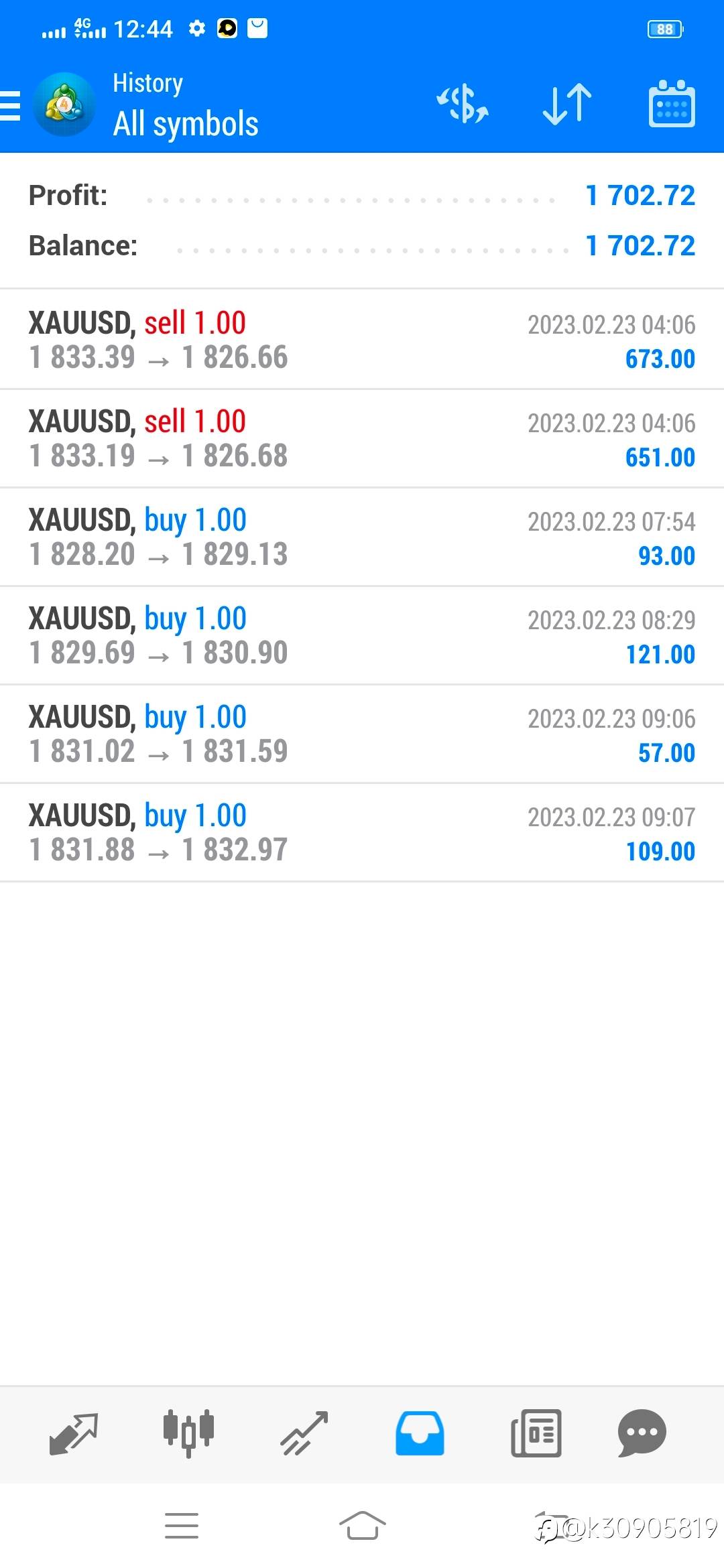
Task: Open the sort order arrows
Action: click(x=567, y=104)
